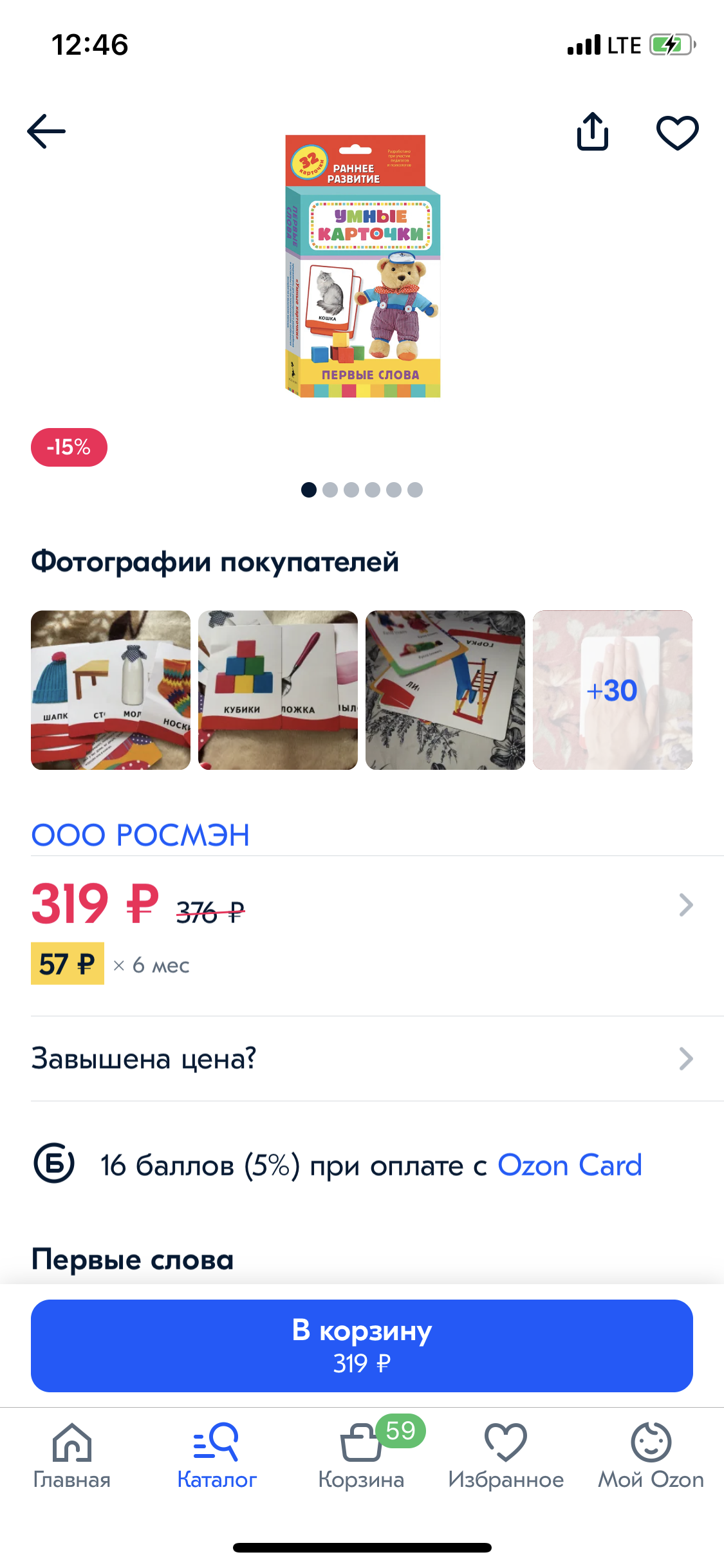Viewport: 724px width, 1568px height.
Task: Share this product
Action: (593, 132)
